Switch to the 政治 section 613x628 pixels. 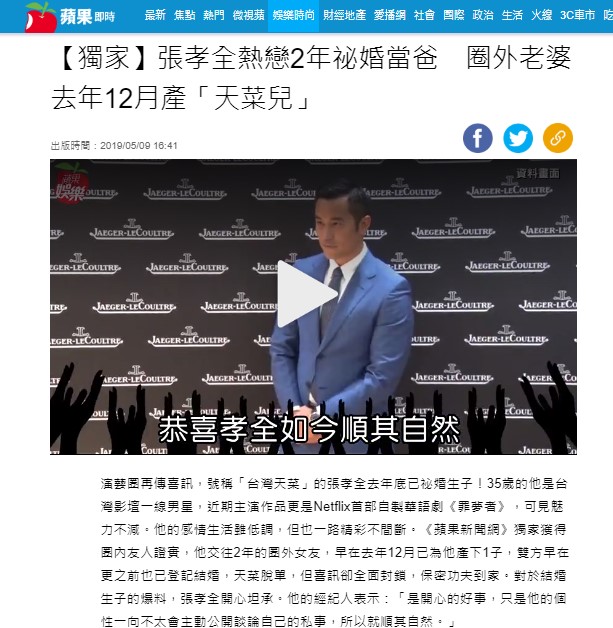(x=483, y=16)
